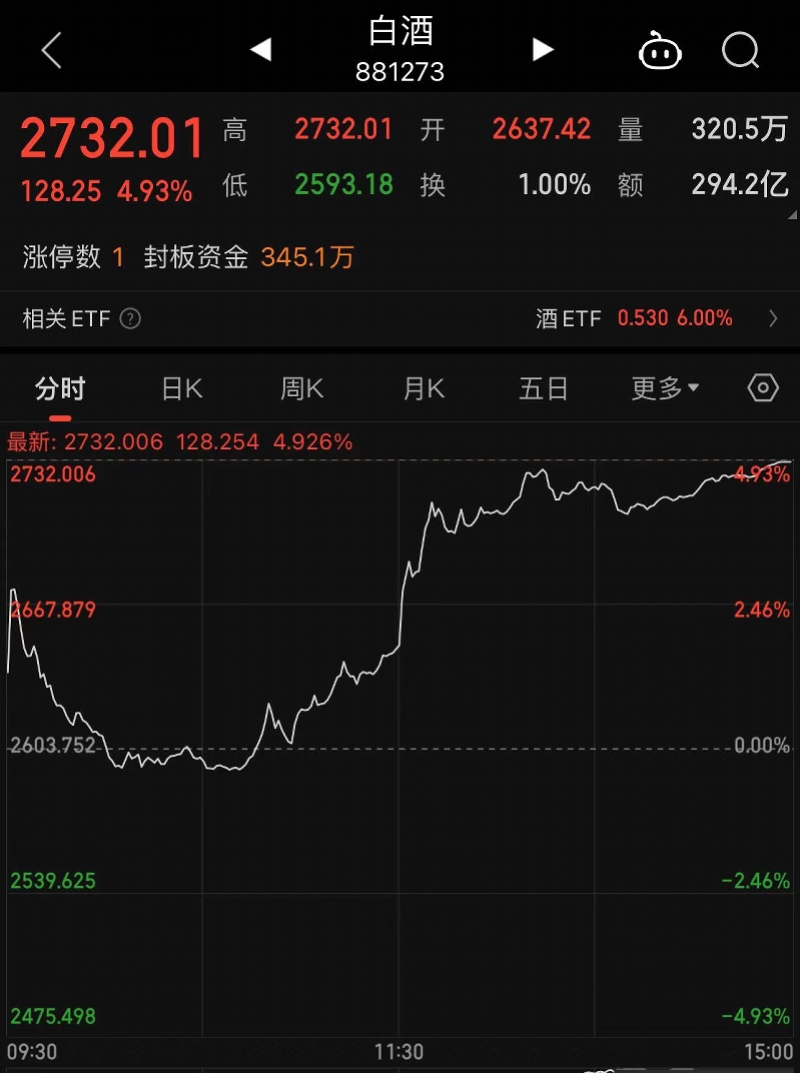Switch to the 五日 tab
Screen dimensions: 800x1073
pyautogui.click(x=543, y=389)
